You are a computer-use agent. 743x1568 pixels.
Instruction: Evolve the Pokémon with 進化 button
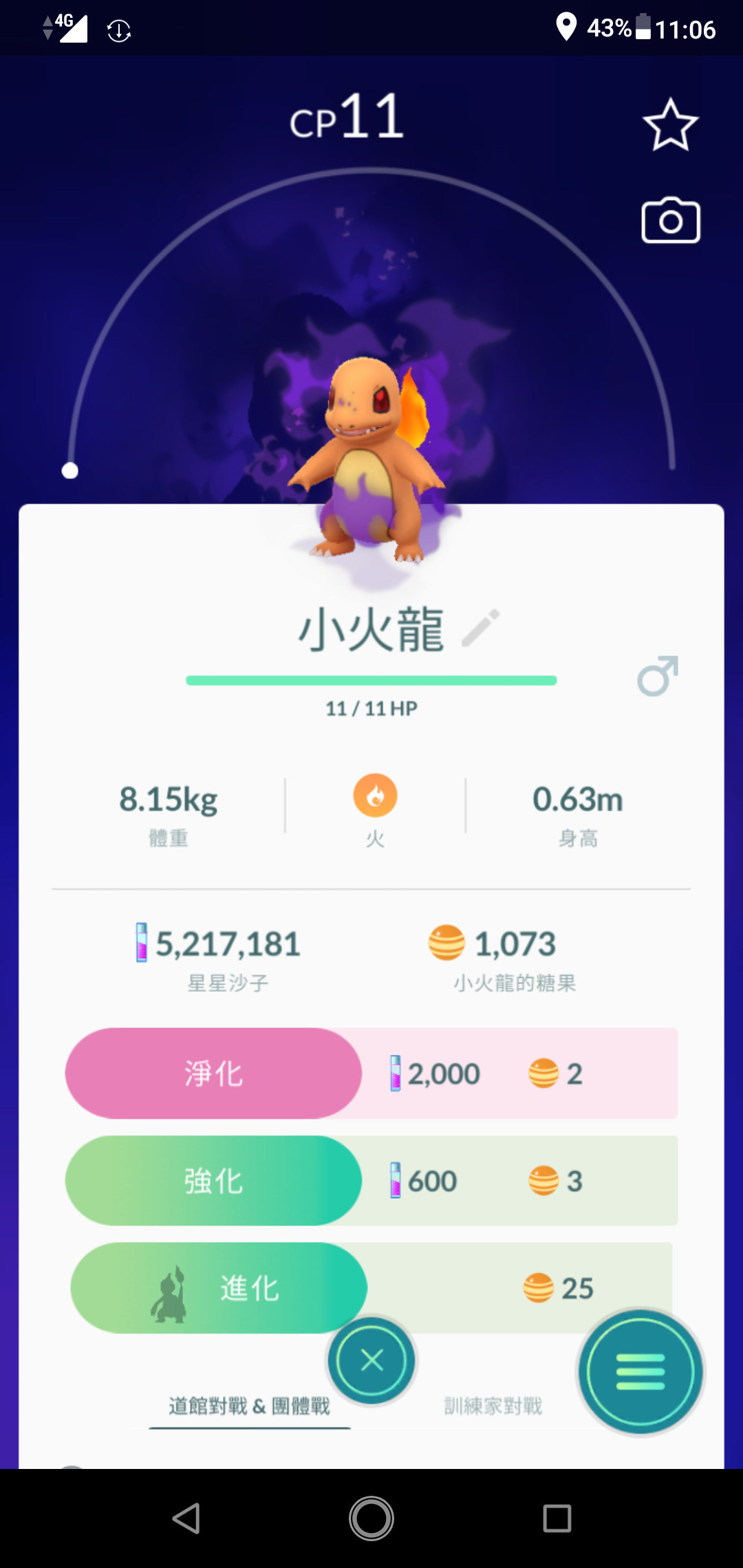[x=219, y=1287]
